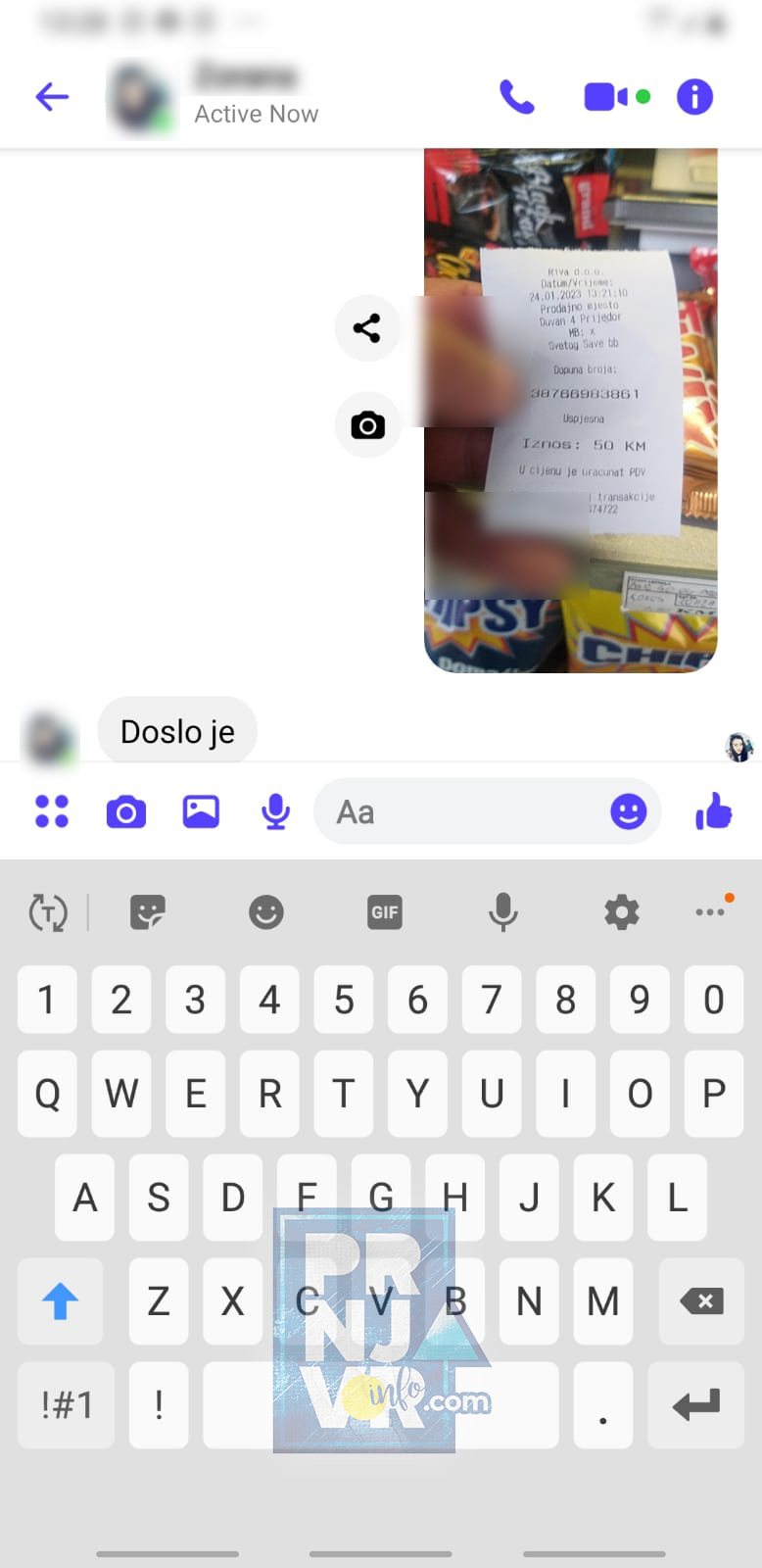Focus the Aa message field
762x1568 pixels.
(460, 811)
